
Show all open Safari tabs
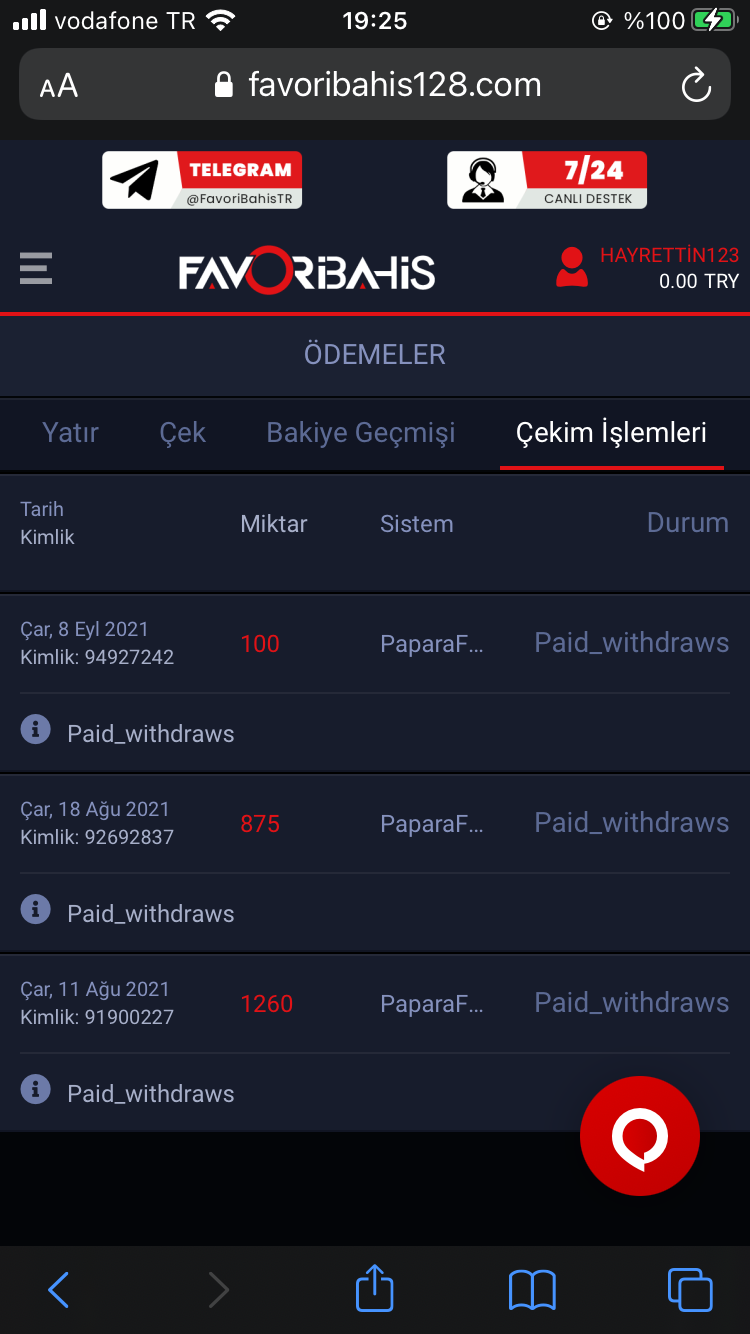tap(690, 1290)
